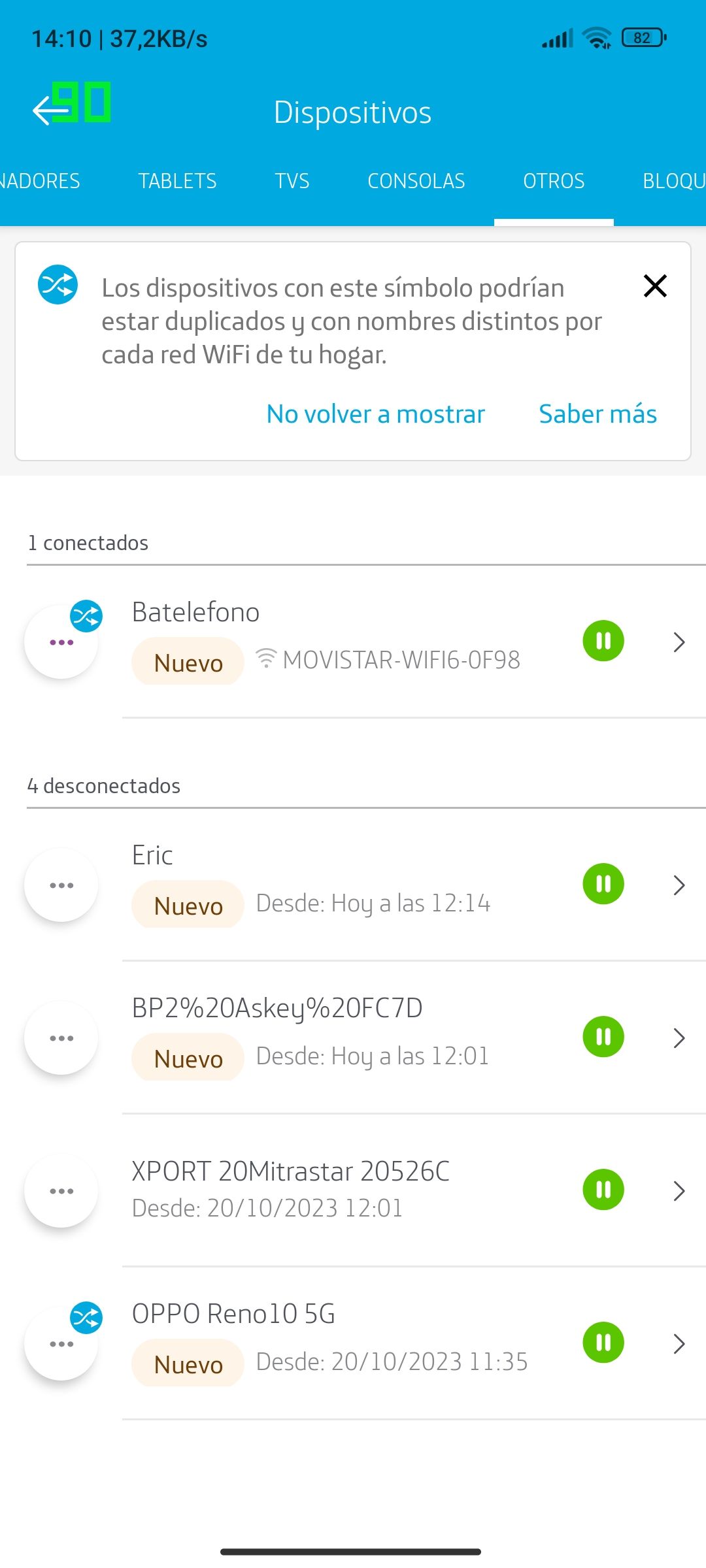Expand details for the Batelefono device
706x1568 pixels.
[x=678, y=641]
